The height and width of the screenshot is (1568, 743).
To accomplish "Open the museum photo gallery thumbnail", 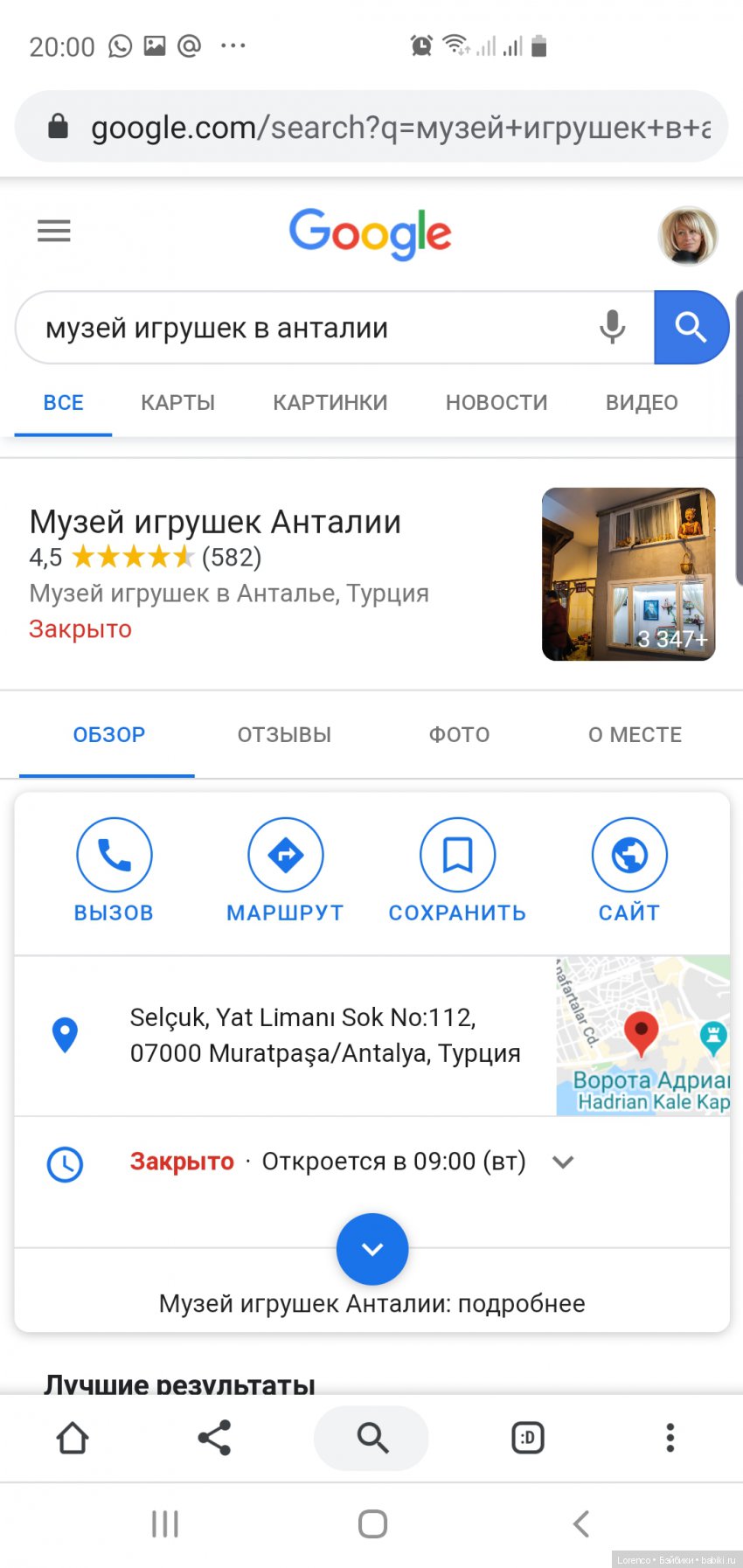I will click(x=628, y=574).
